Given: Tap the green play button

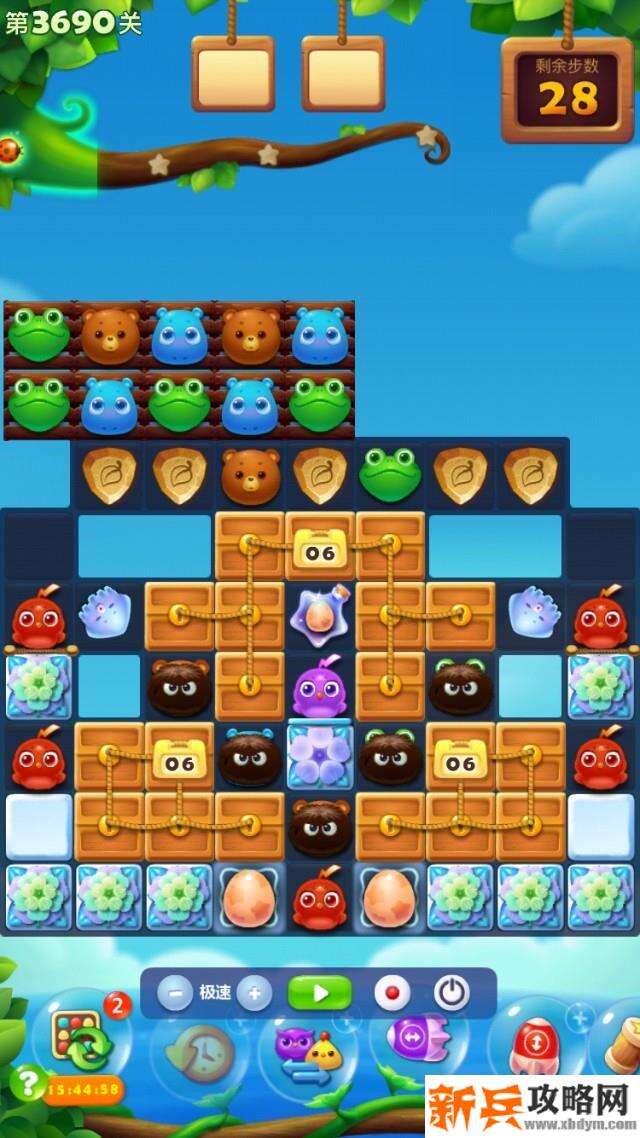Looking at the screenshot, I should (320, 993).
